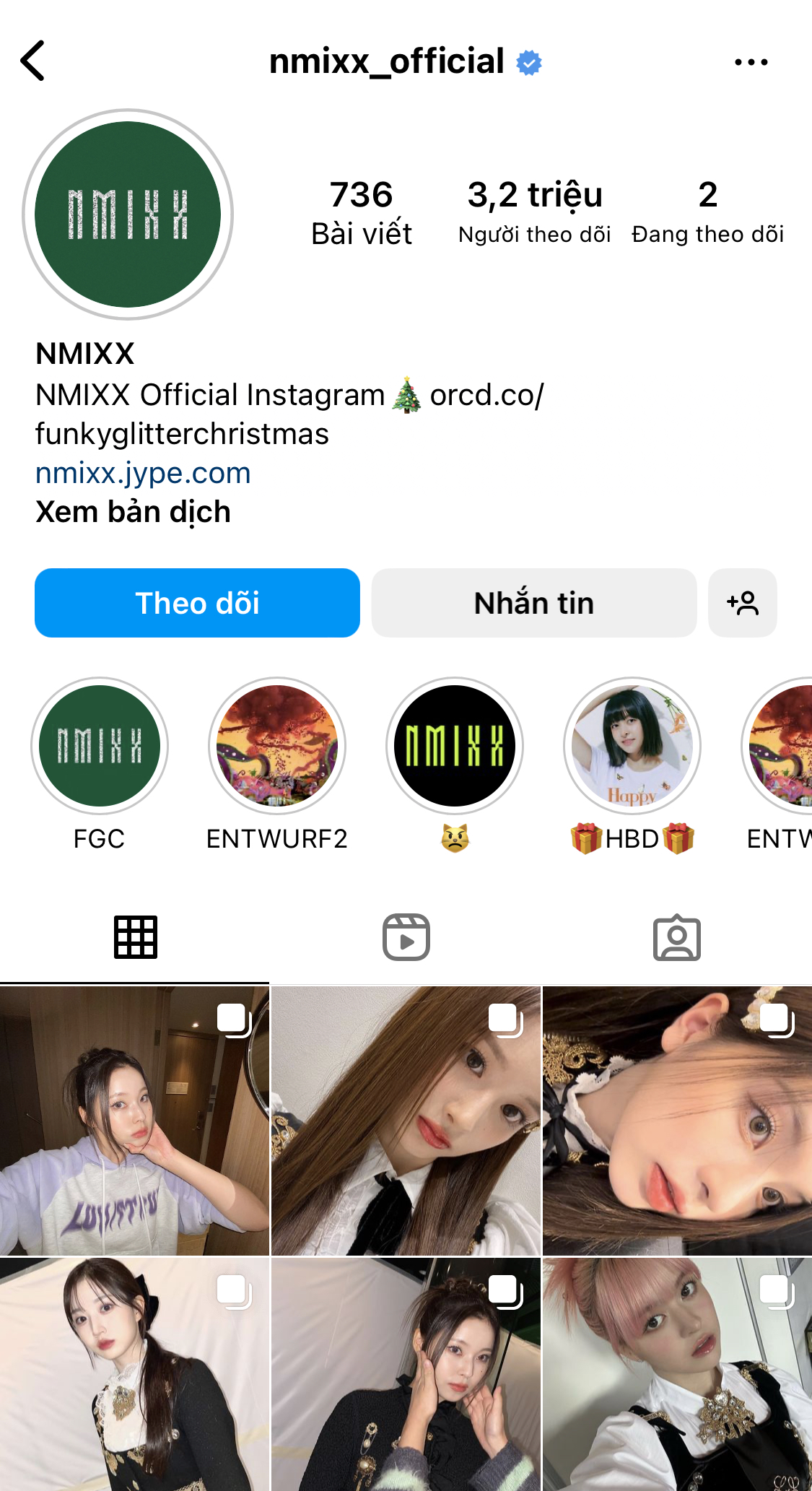Open the FGC story highlight
The image size is (812, 1491).
pos(100,746)
